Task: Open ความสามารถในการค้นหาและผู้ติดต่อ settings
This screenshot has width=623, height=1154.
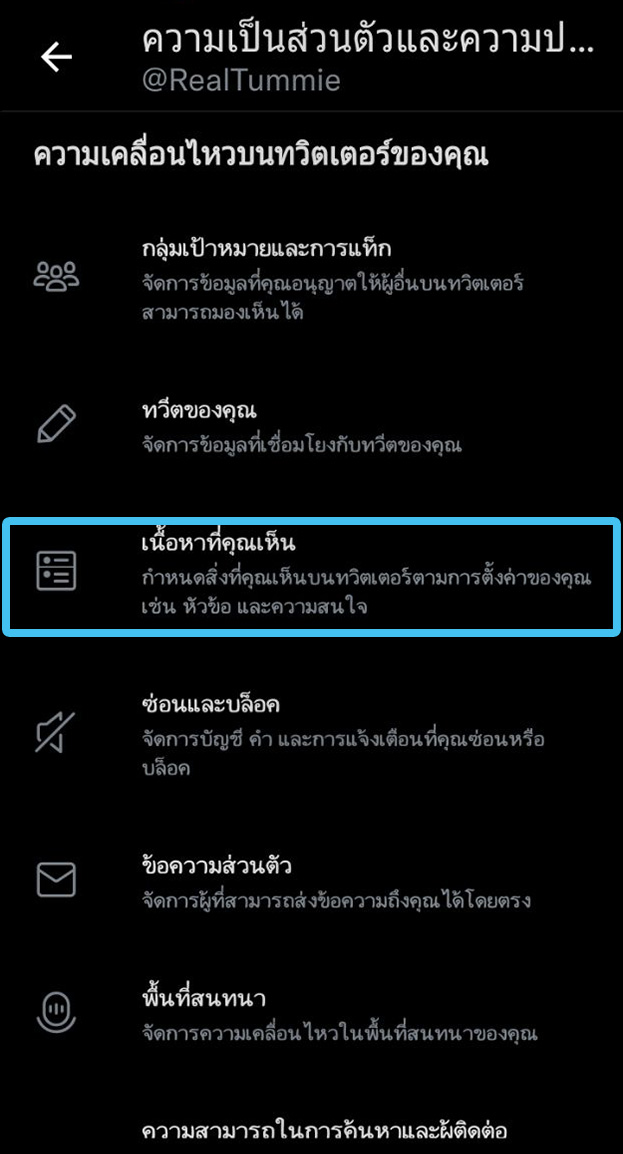Action: (324, 1131)
